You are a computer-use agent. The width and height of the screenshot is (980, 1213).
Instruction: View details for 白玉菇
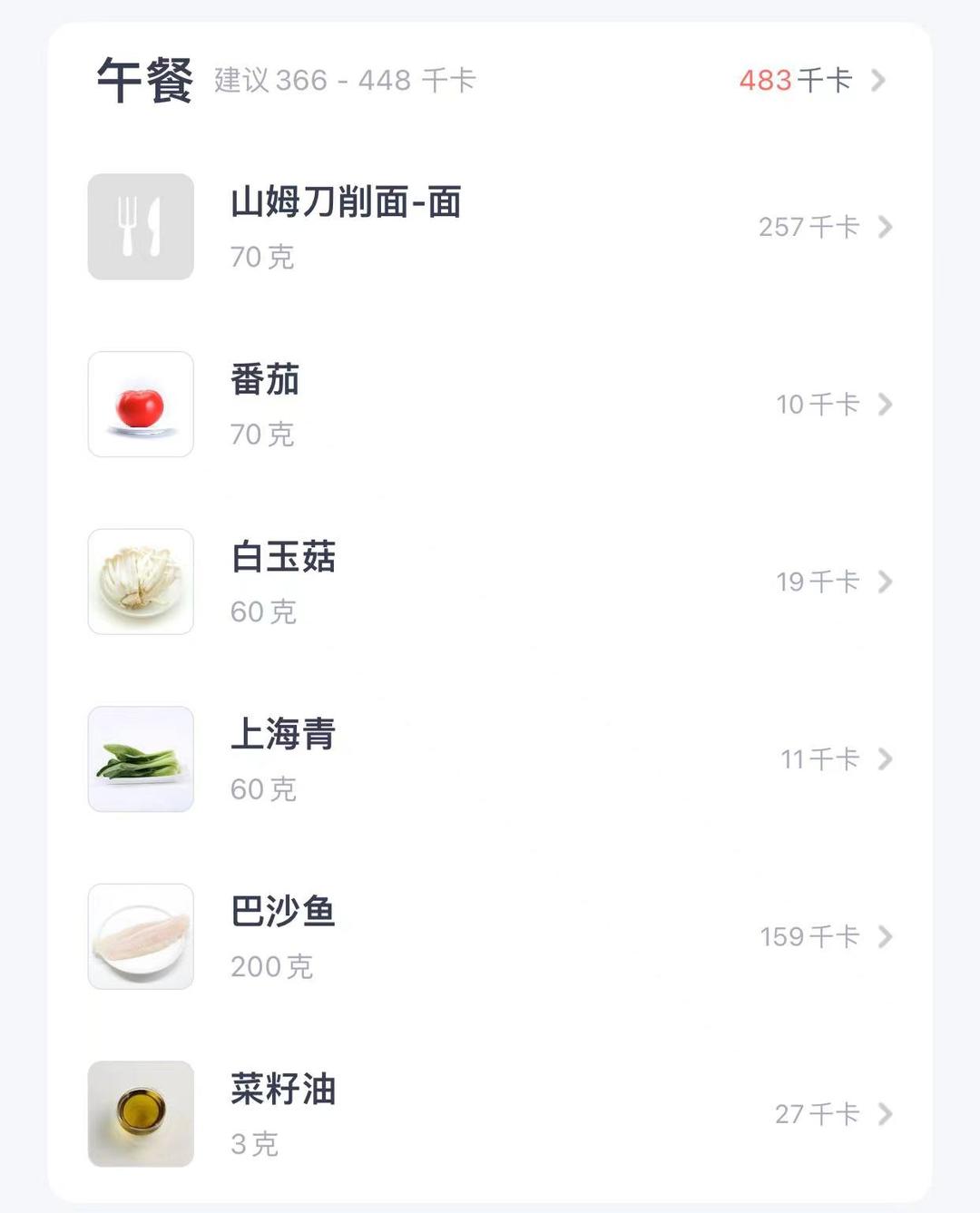coord(490,582)
